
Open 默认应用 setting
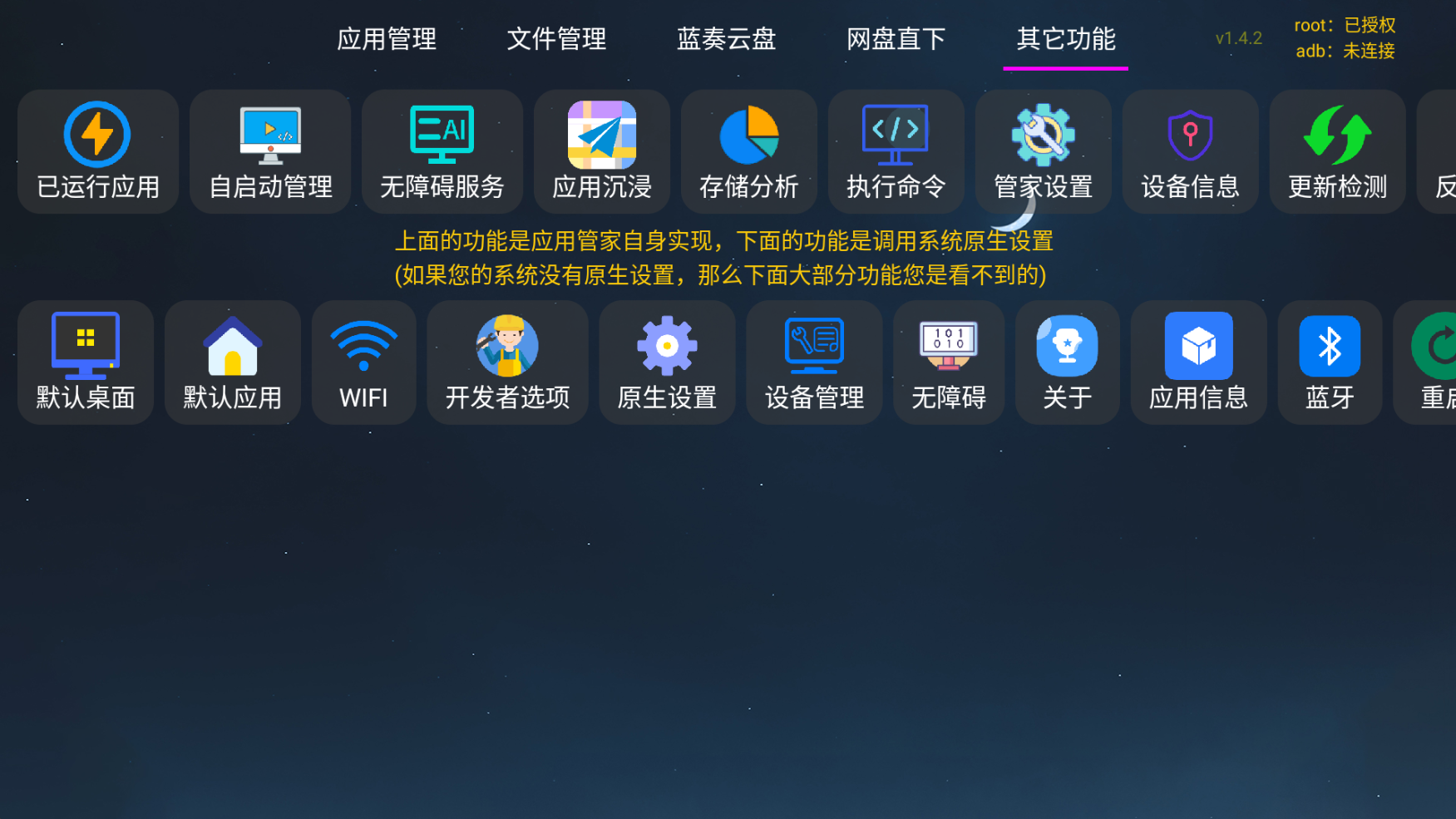[233, 363]
